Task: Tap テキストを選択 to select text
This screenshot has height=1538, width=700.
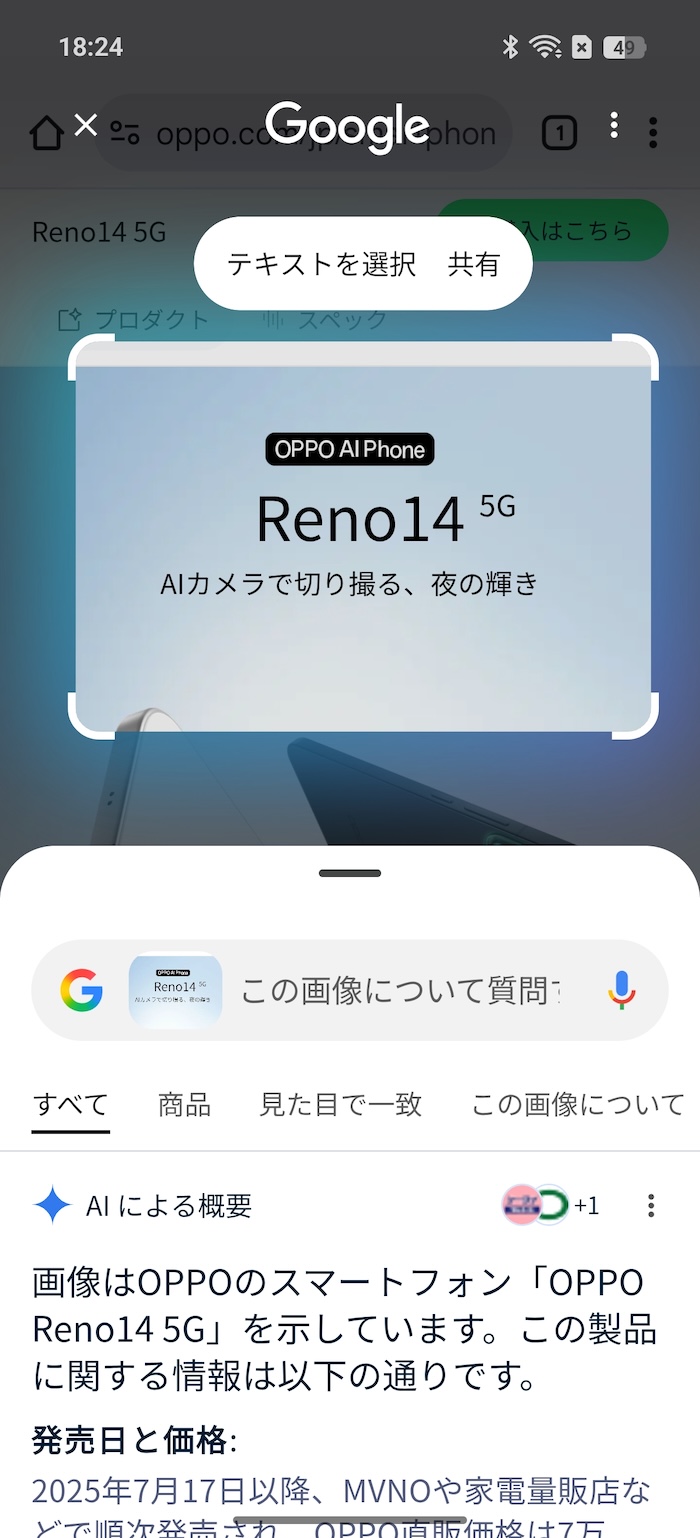Action: [x=321, y=264]
